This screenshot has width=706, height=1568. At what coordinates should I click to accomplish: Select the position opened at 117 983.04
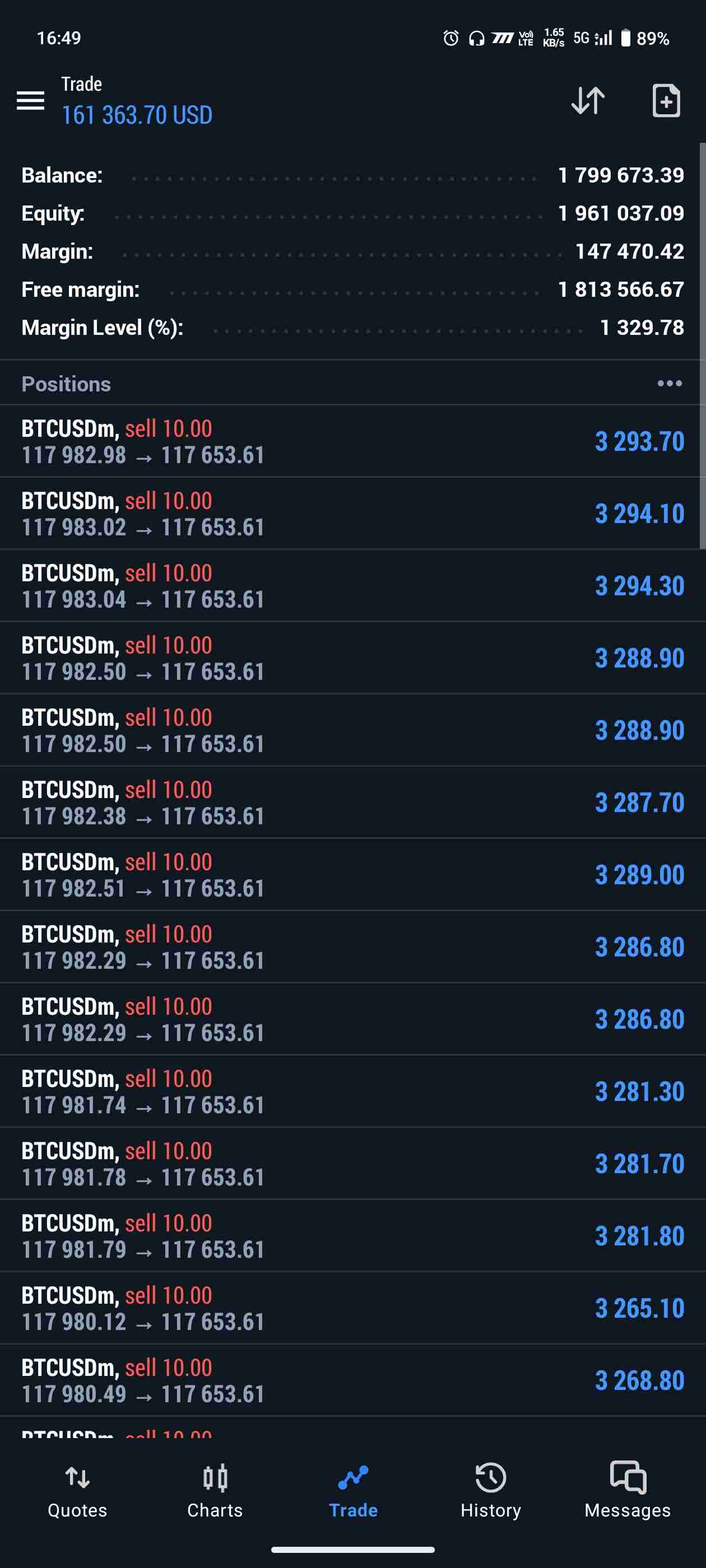(352, 586)
